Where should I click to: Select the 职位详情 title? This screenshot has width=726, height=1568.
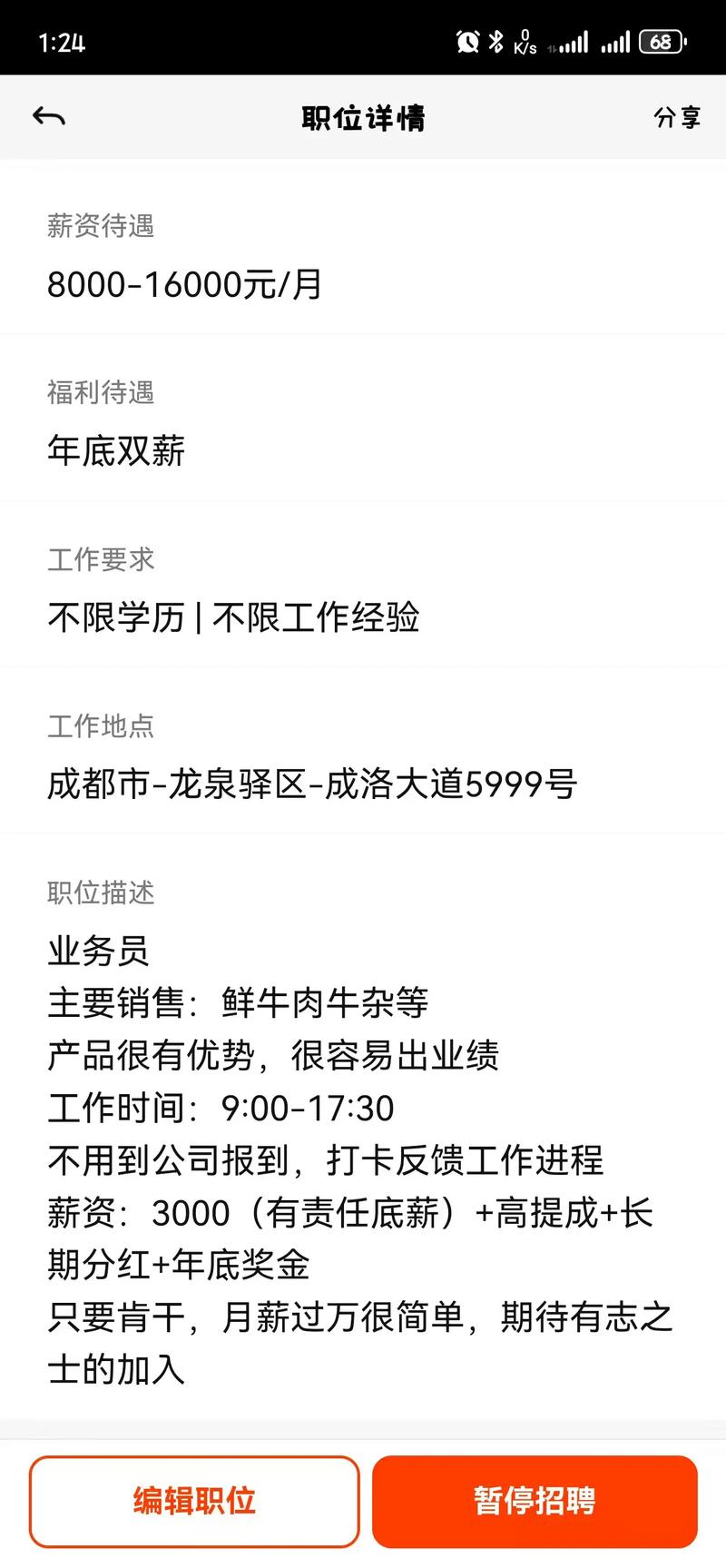tap(361, 117)
